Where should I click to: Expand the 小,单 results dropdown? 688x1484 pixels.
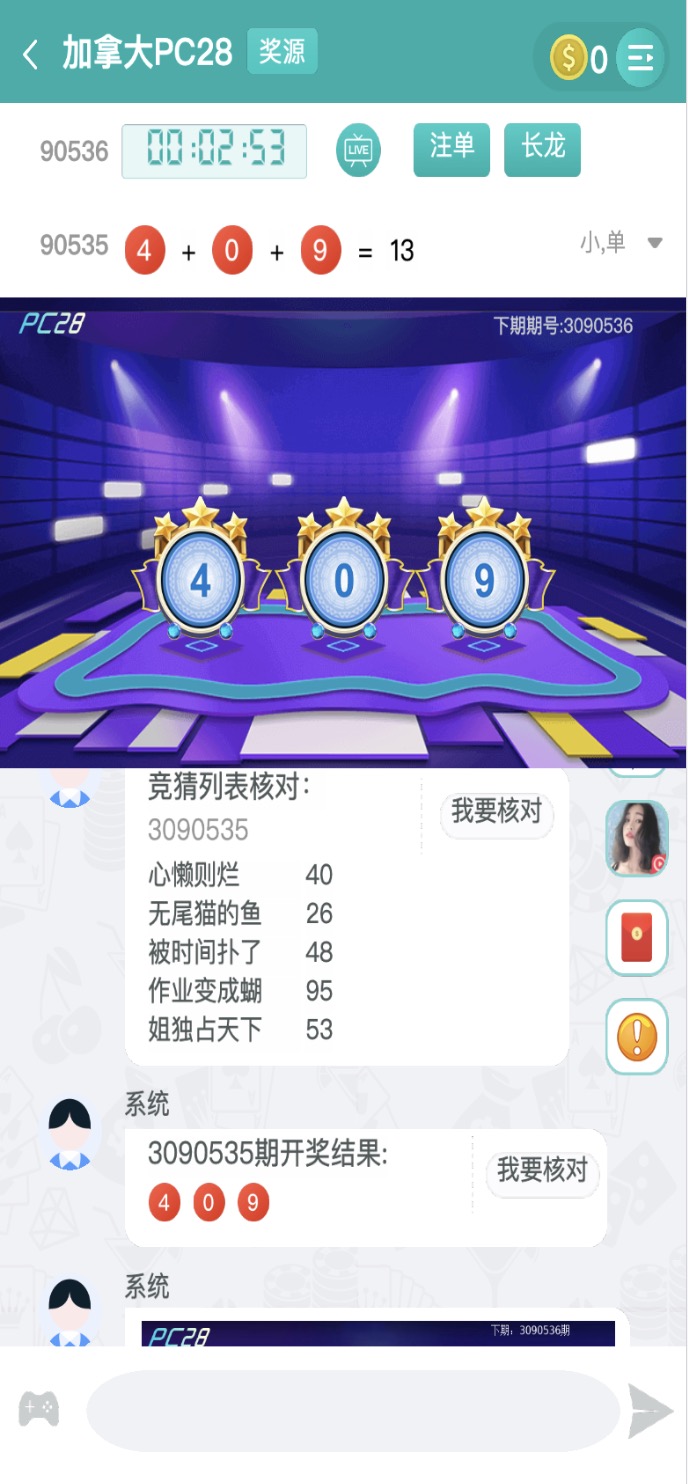(x=655, y=243)
